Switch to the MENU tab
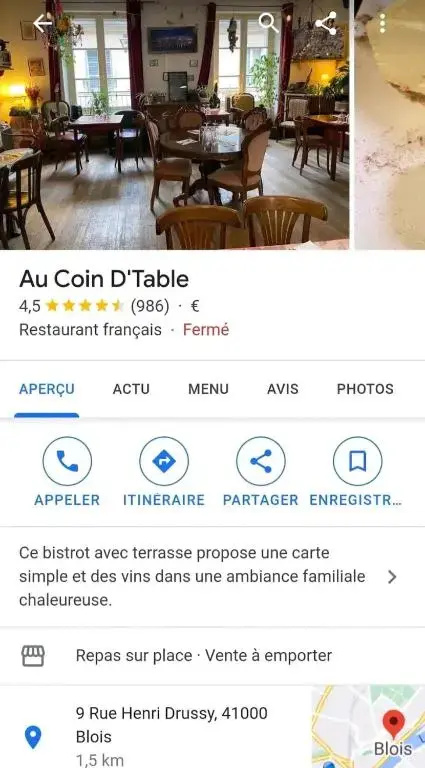 point(209,389)
